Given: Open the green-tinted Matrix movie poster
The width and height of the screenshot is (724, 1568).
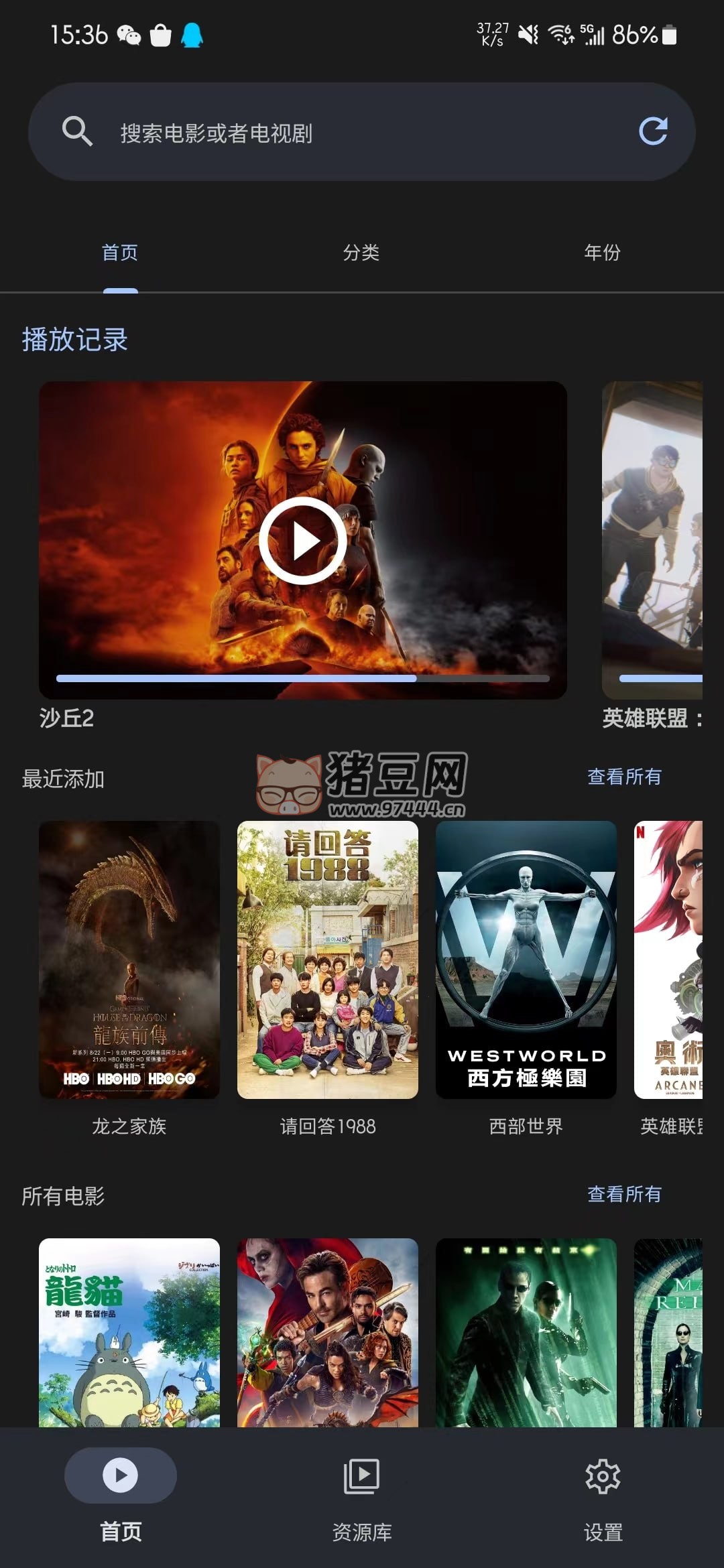Looking at the screenshot, I should pyautogui.click(x=526, y=1332).
